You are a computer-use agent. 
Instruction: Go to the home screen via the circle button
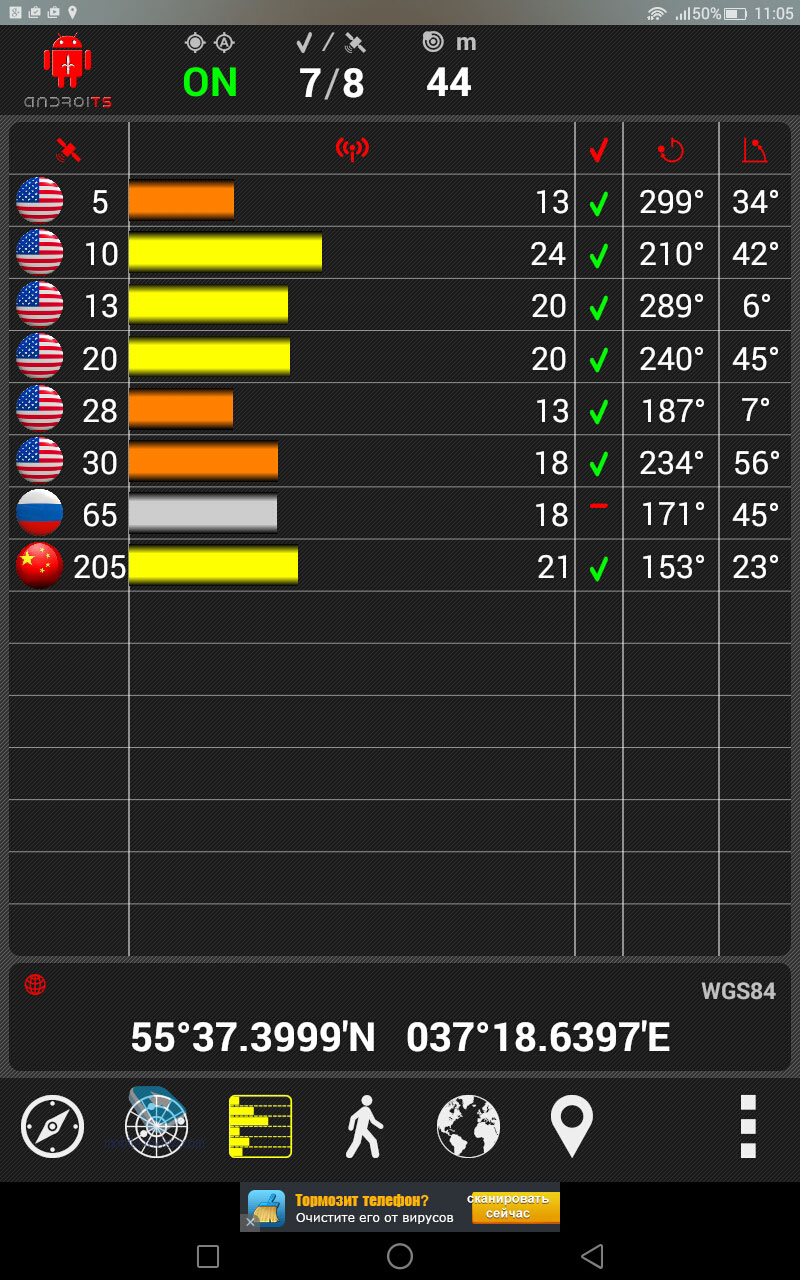[400, 1256]
